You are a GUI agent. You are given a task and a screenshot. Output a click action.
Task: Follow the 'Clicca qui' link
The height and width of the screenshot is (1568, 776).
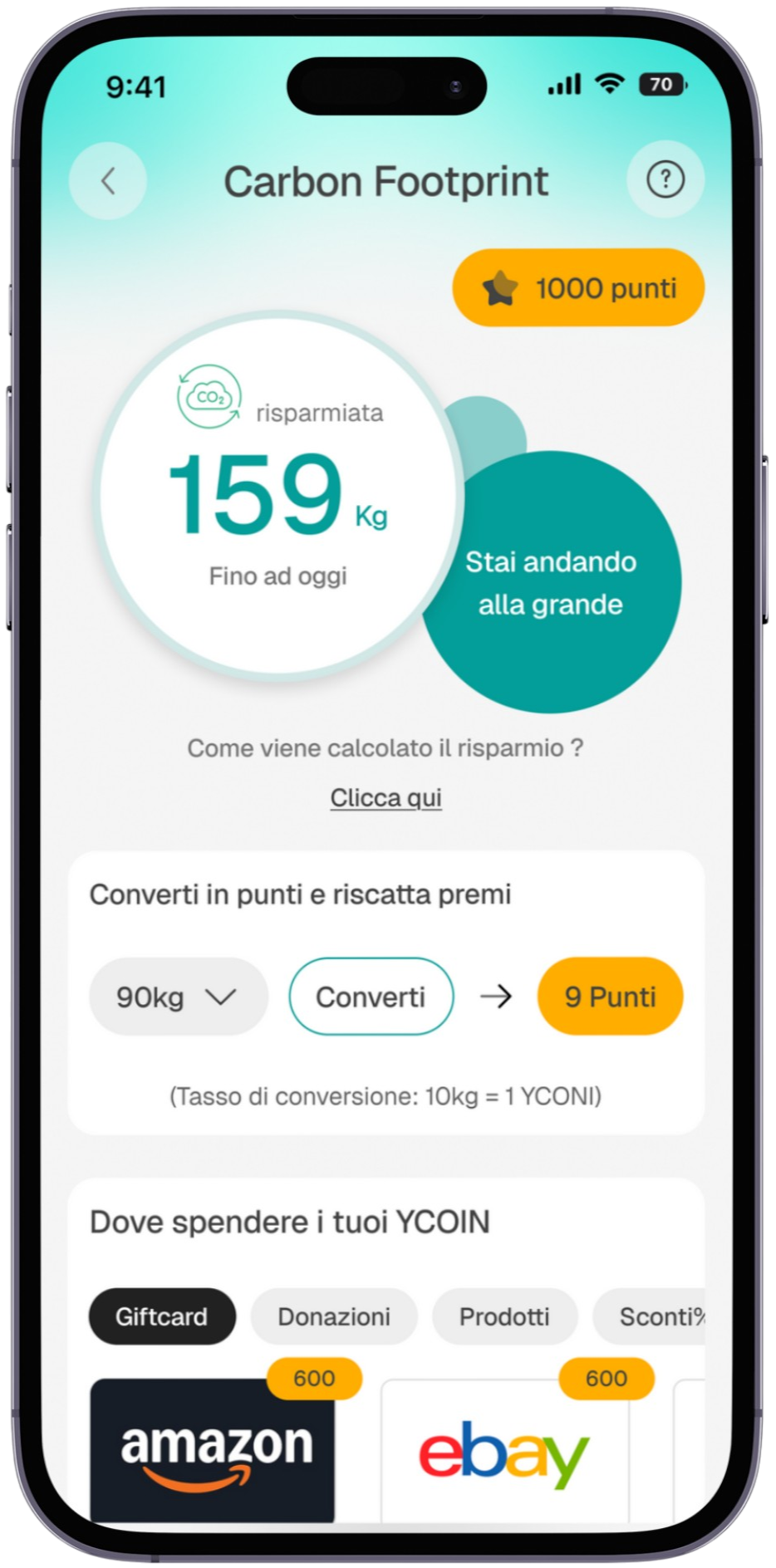point(386,797)
